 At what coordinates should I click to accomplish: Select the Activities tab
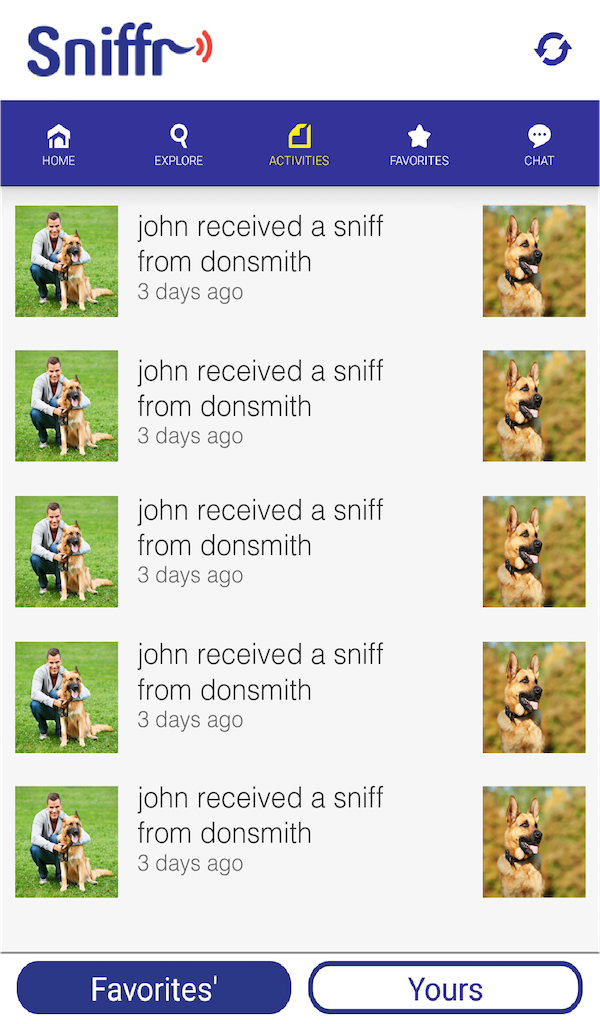(x=299, y=145)
